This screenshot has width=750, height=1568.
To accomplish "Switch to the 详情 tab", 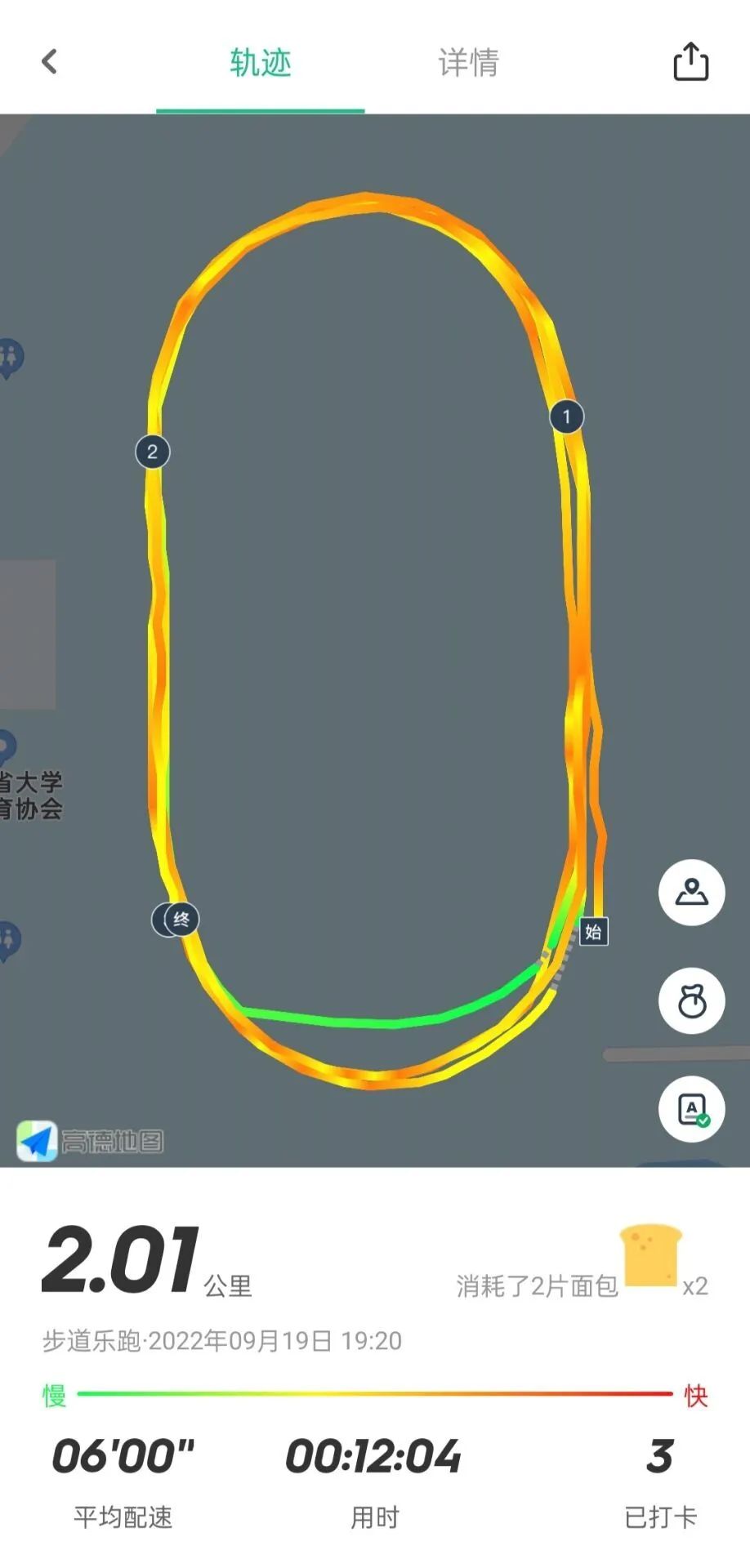I will 468,63.
